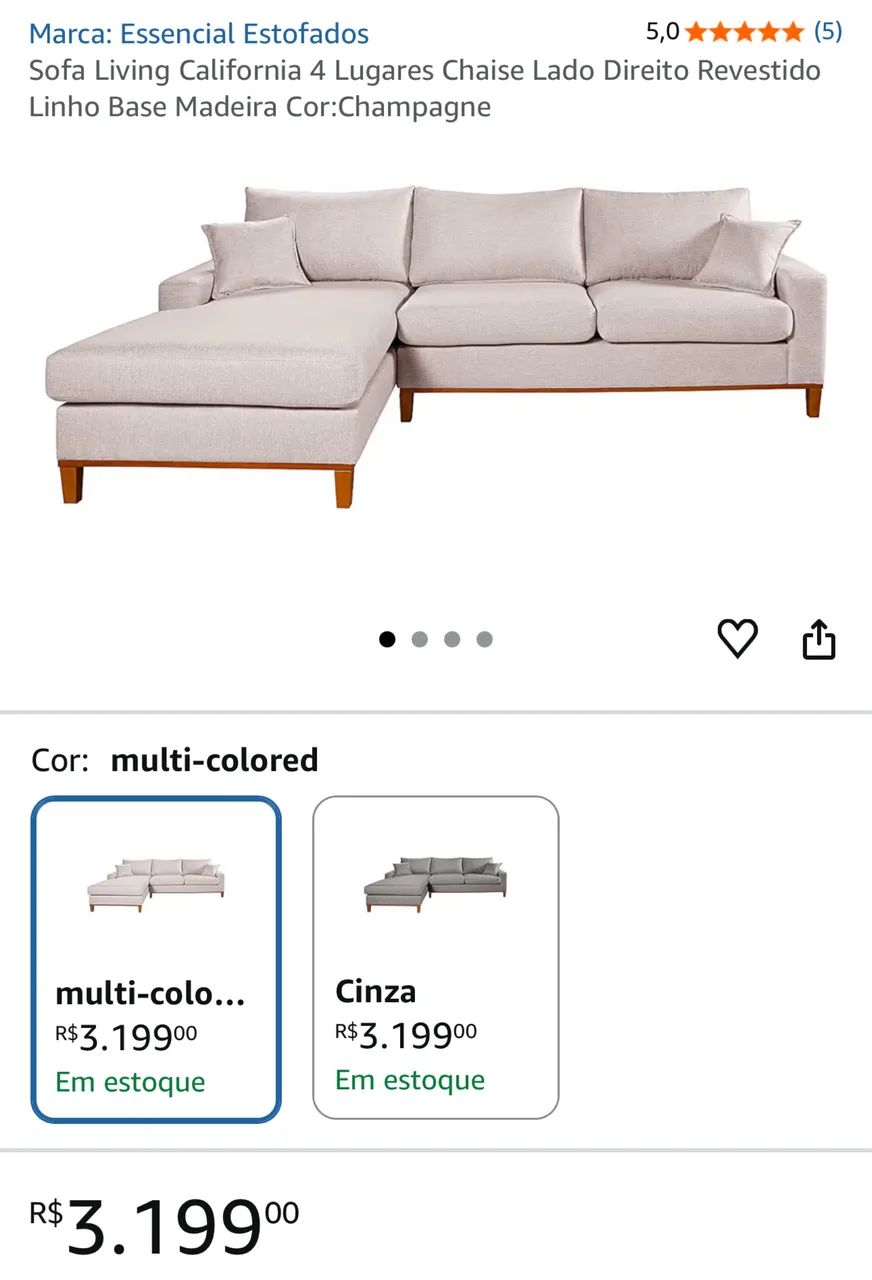Click the product title text
This screenshot has height=1280, width=872.
(x=420, y=88)
